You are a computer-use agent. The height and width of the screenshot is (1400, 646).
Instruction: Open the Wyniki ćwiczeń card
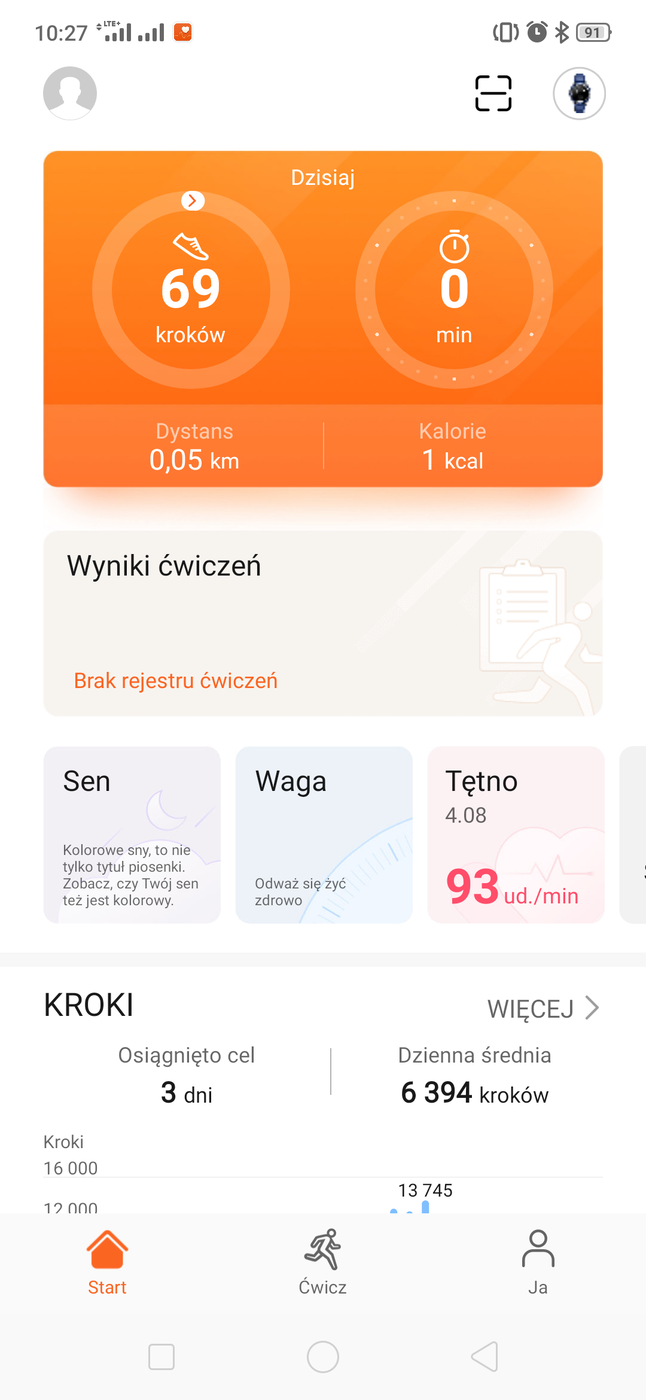click(322, 623)
